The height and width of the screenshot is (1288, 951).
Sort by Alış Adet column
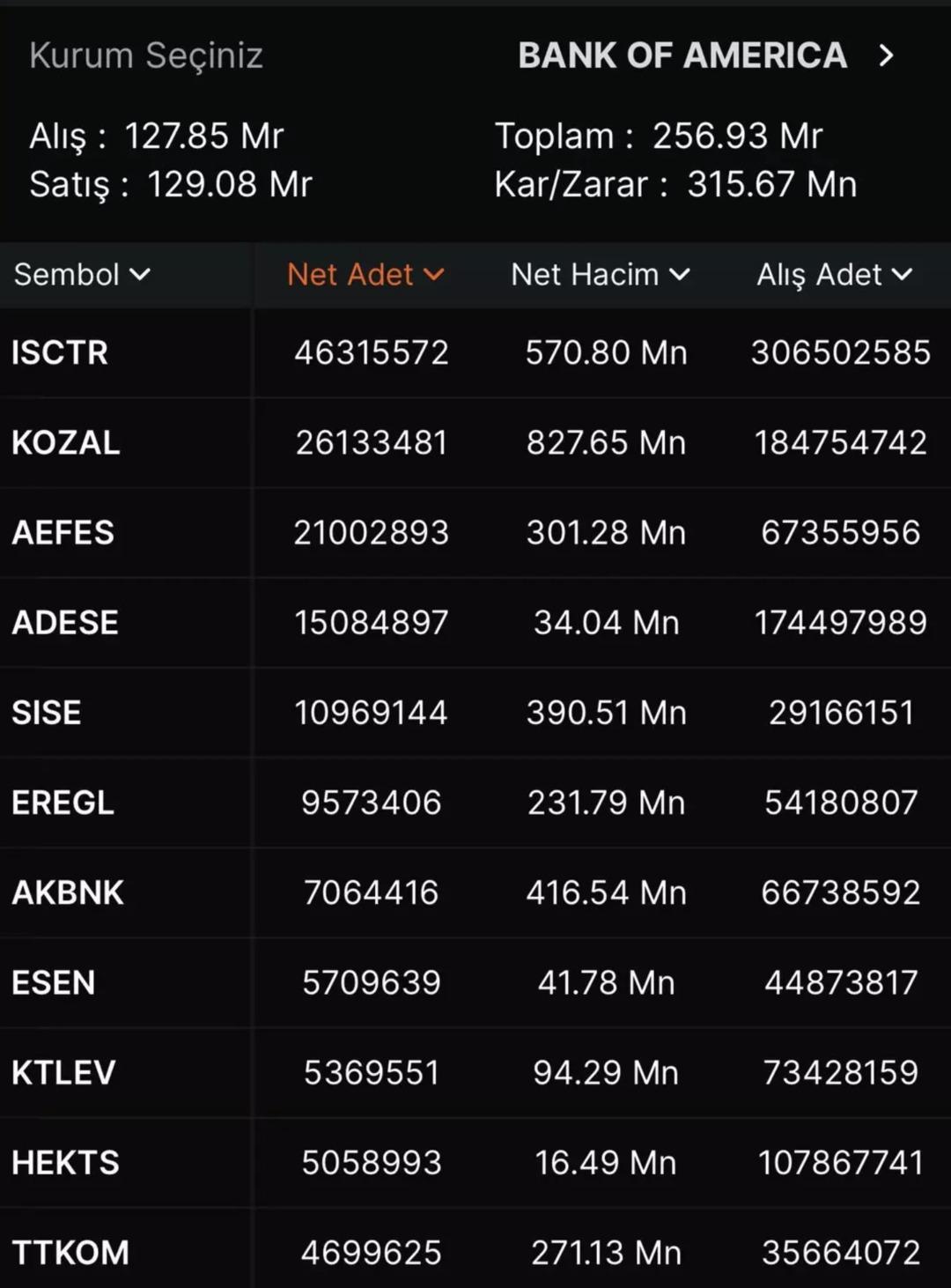pos(834,275)
